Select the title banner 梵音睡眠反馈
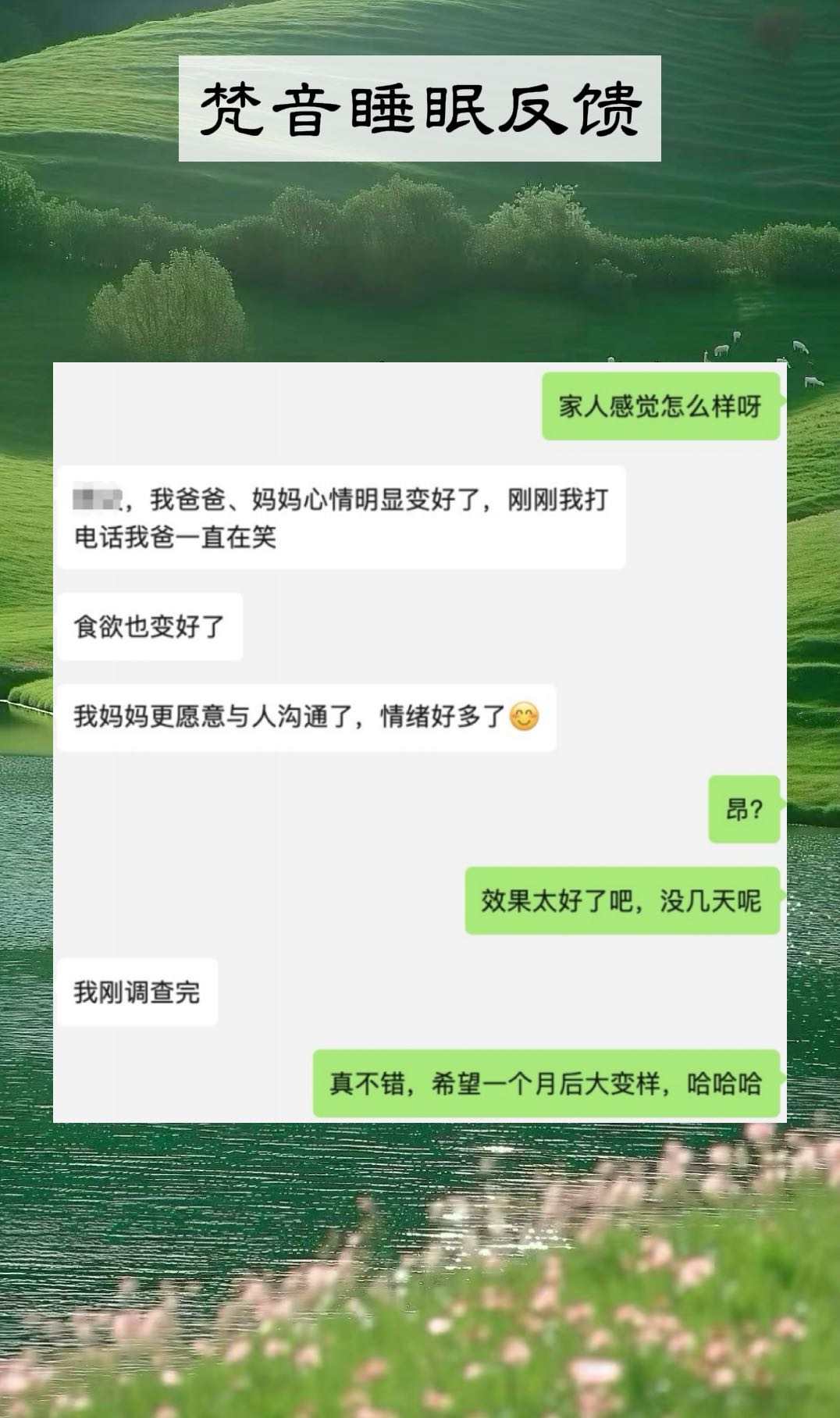The image size is (840, 1418). 422,109
